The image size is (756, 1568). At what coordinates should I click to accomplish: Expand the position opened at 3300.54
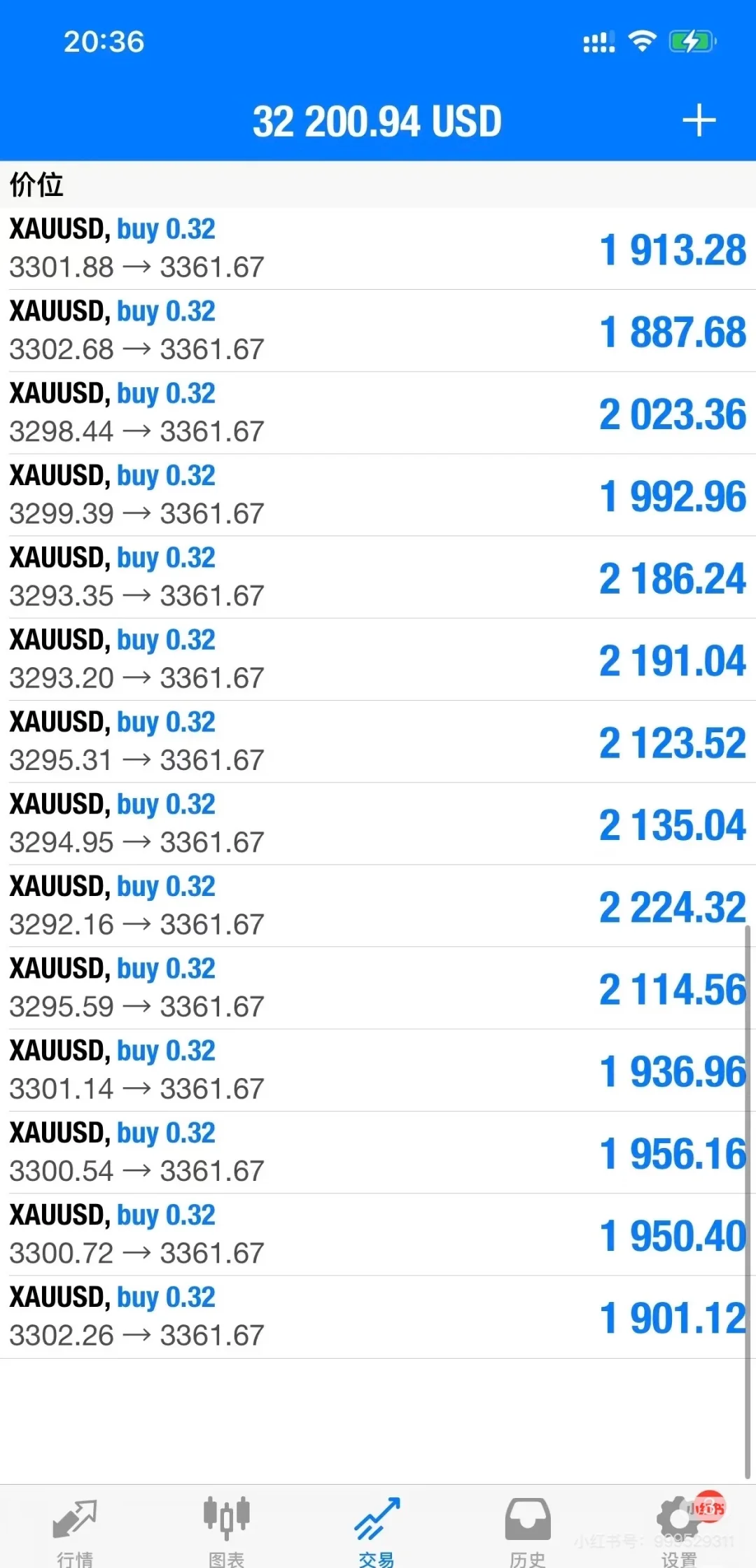(378, 1152)
